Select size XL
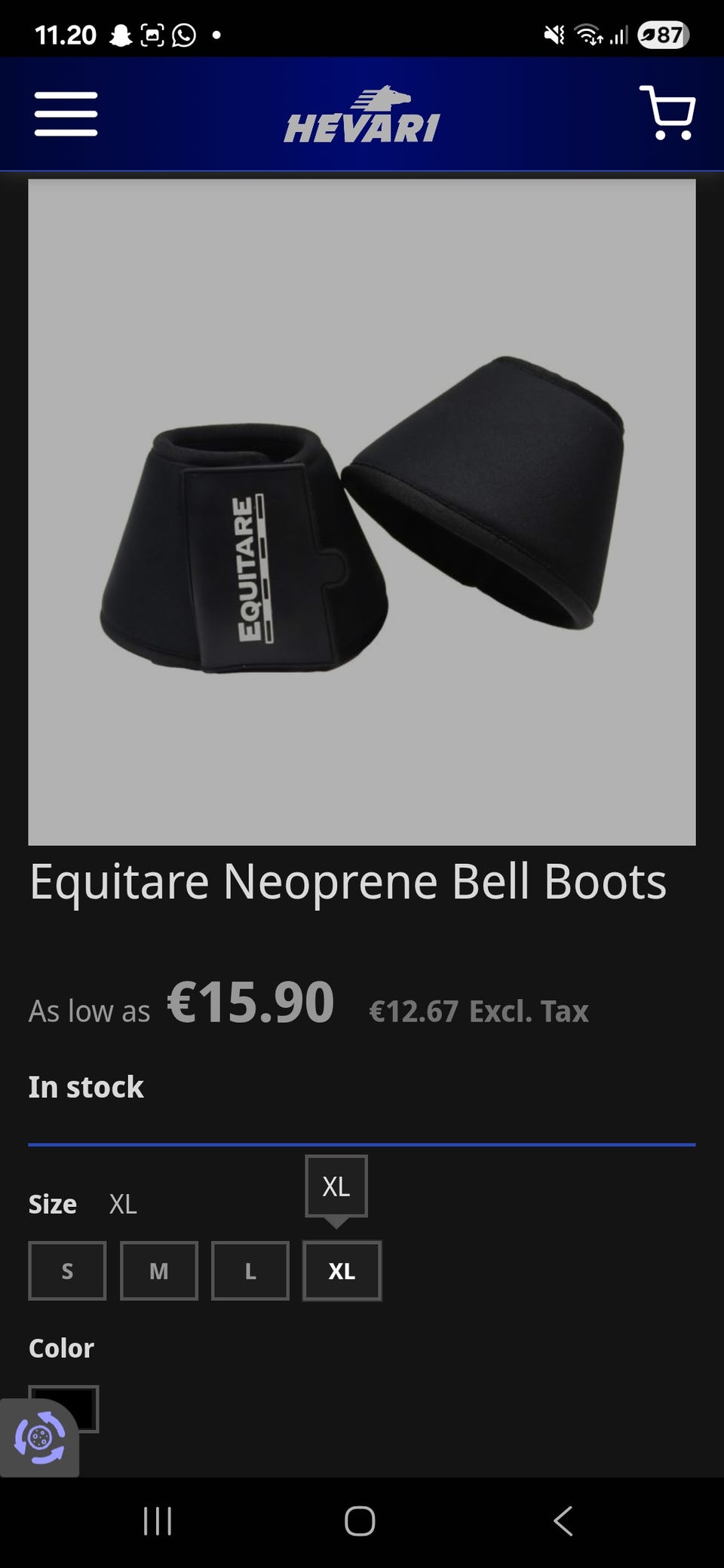 tap(342, 1271)
